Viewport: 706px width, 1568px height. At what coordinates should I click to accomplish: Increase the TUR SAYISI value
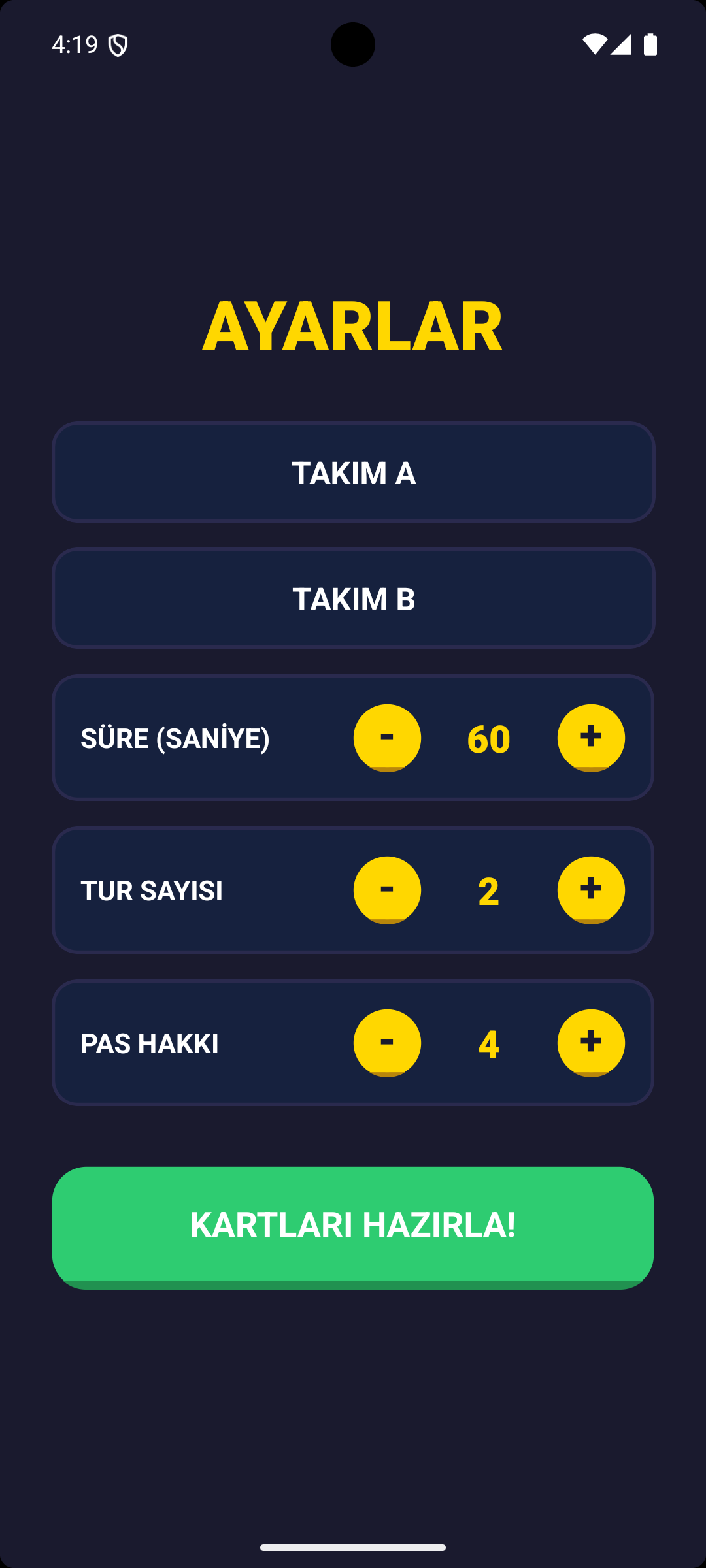click(x=590, y=890)
